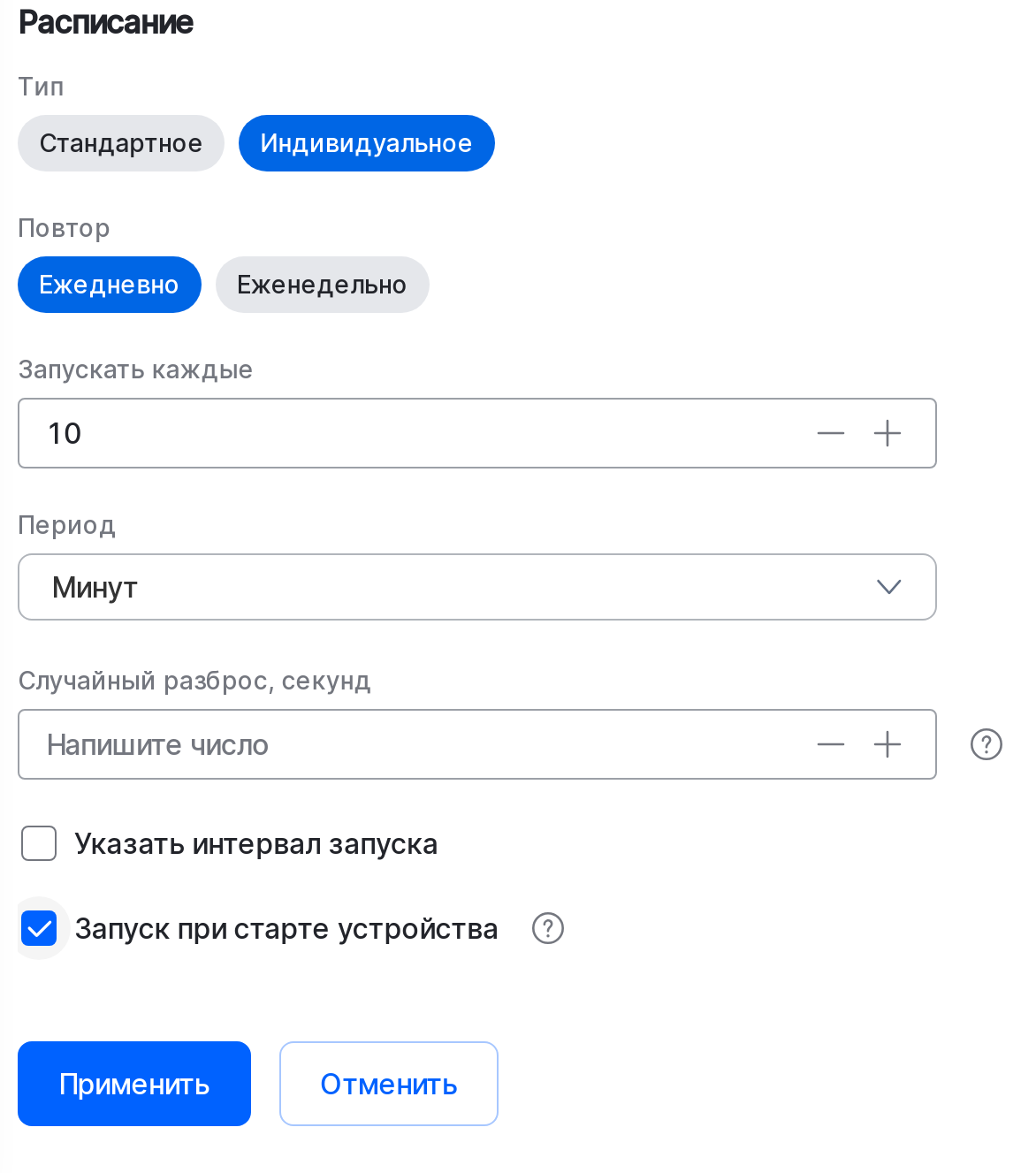
Task: Increase the Случайный разброс seconds value
Action: [x=887, y=744]
